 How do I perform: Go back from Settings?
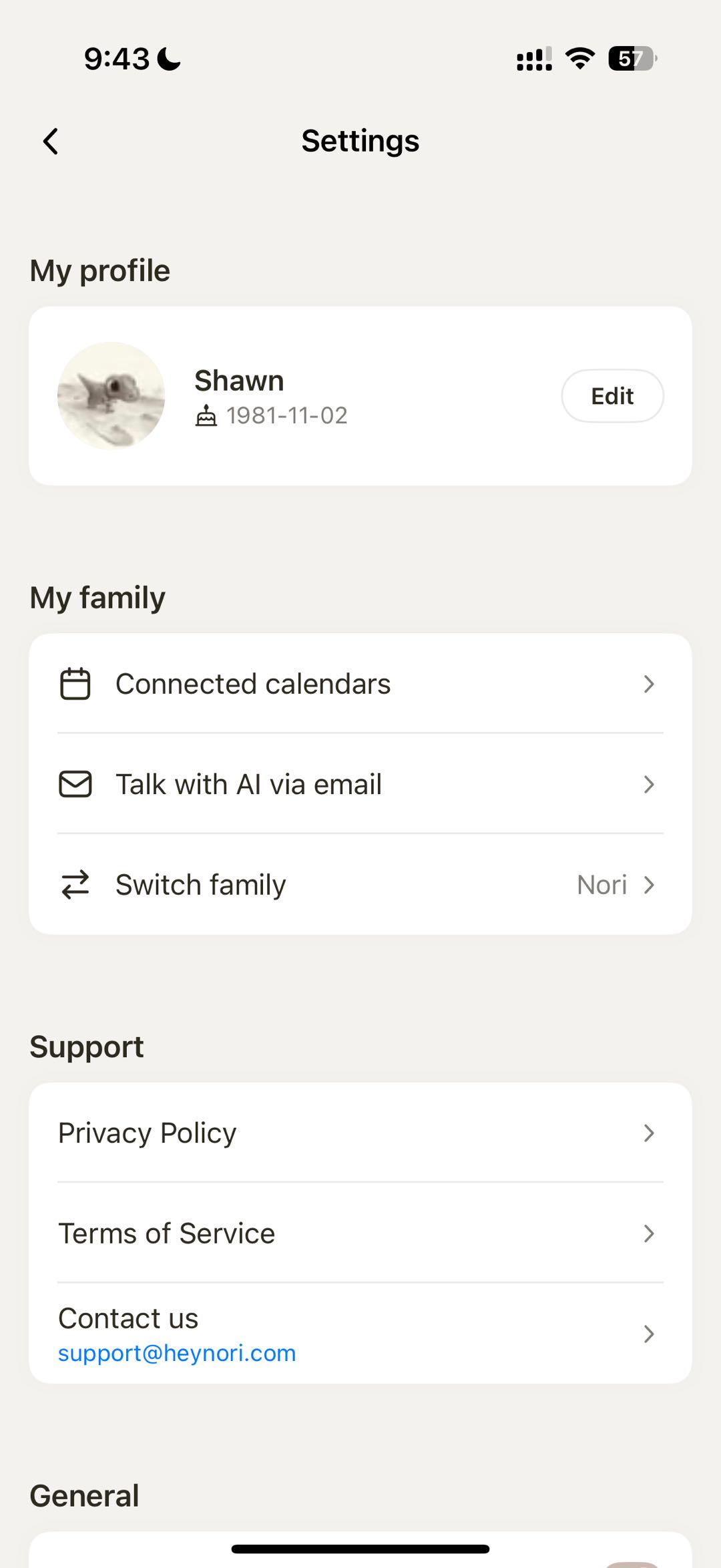pos(51,142)
